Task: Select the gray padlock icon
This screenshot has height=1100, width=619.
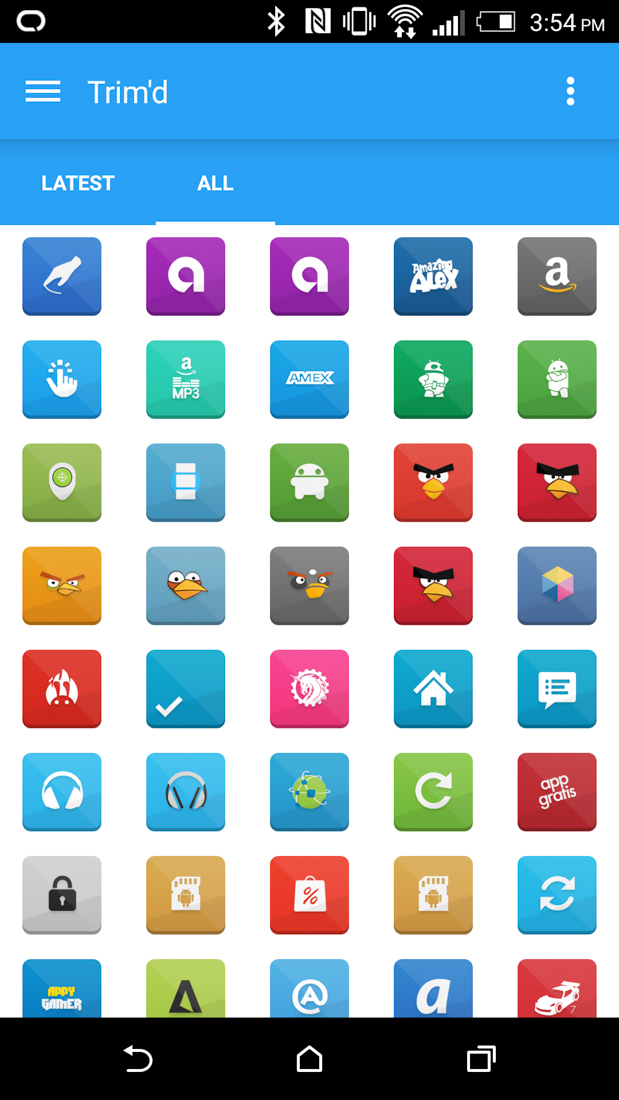Action: 62,895
